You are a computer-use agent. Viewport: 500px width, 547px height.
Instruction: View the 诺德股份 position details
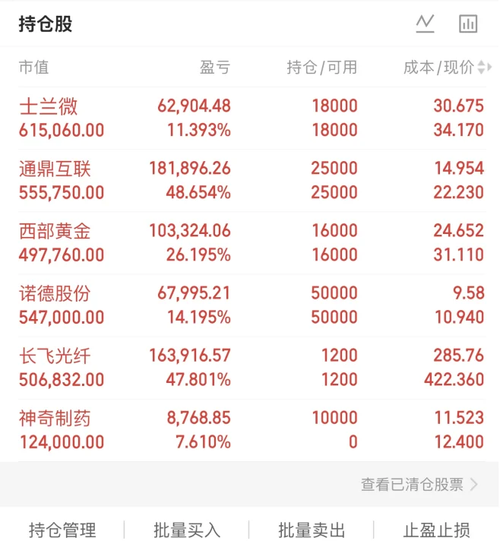pyautogui.click(x=251, y=305)
